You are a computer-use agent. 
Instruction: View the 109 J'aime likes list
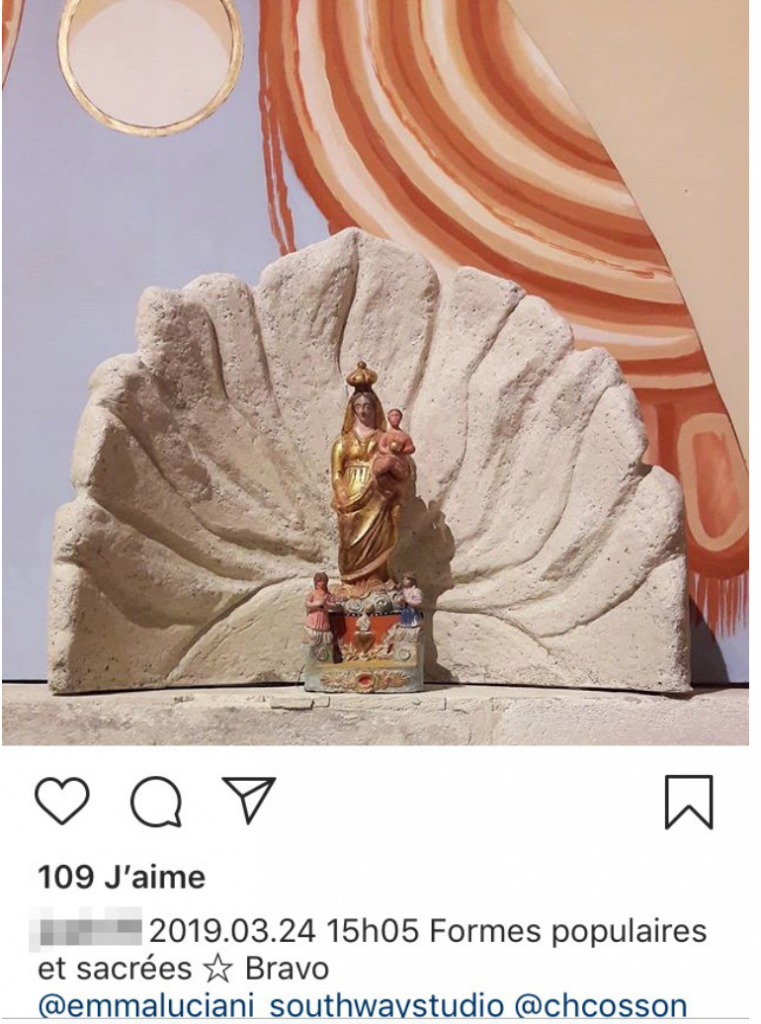coord(121,877)
